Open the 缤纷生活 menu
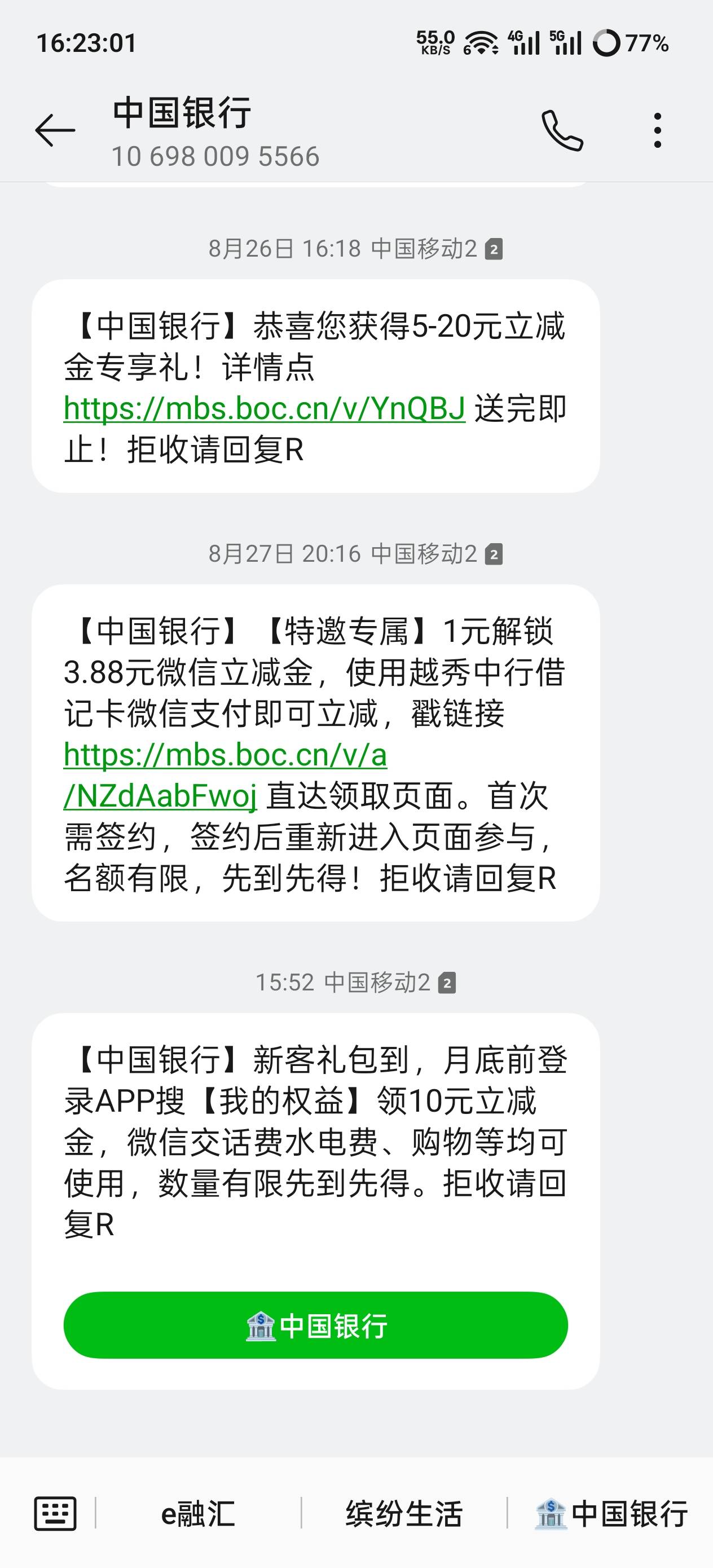This screenshot has width=713, height=1568. click(x=404, y=1514)
